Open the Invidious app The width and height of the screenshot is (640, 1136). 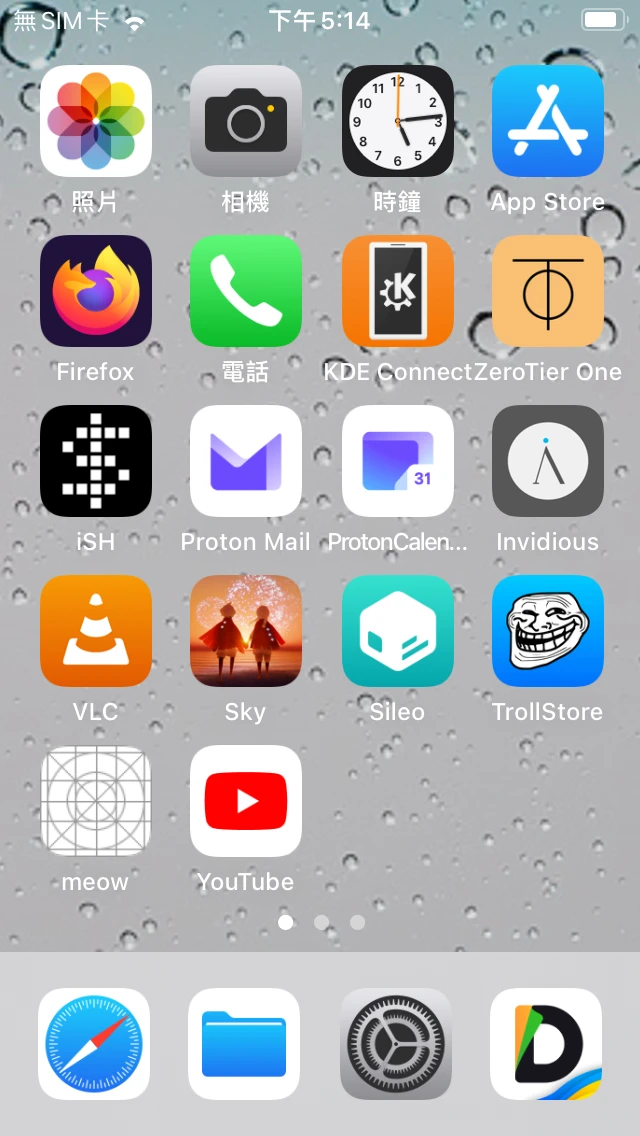pyautogui.click(x=548, y=461)
